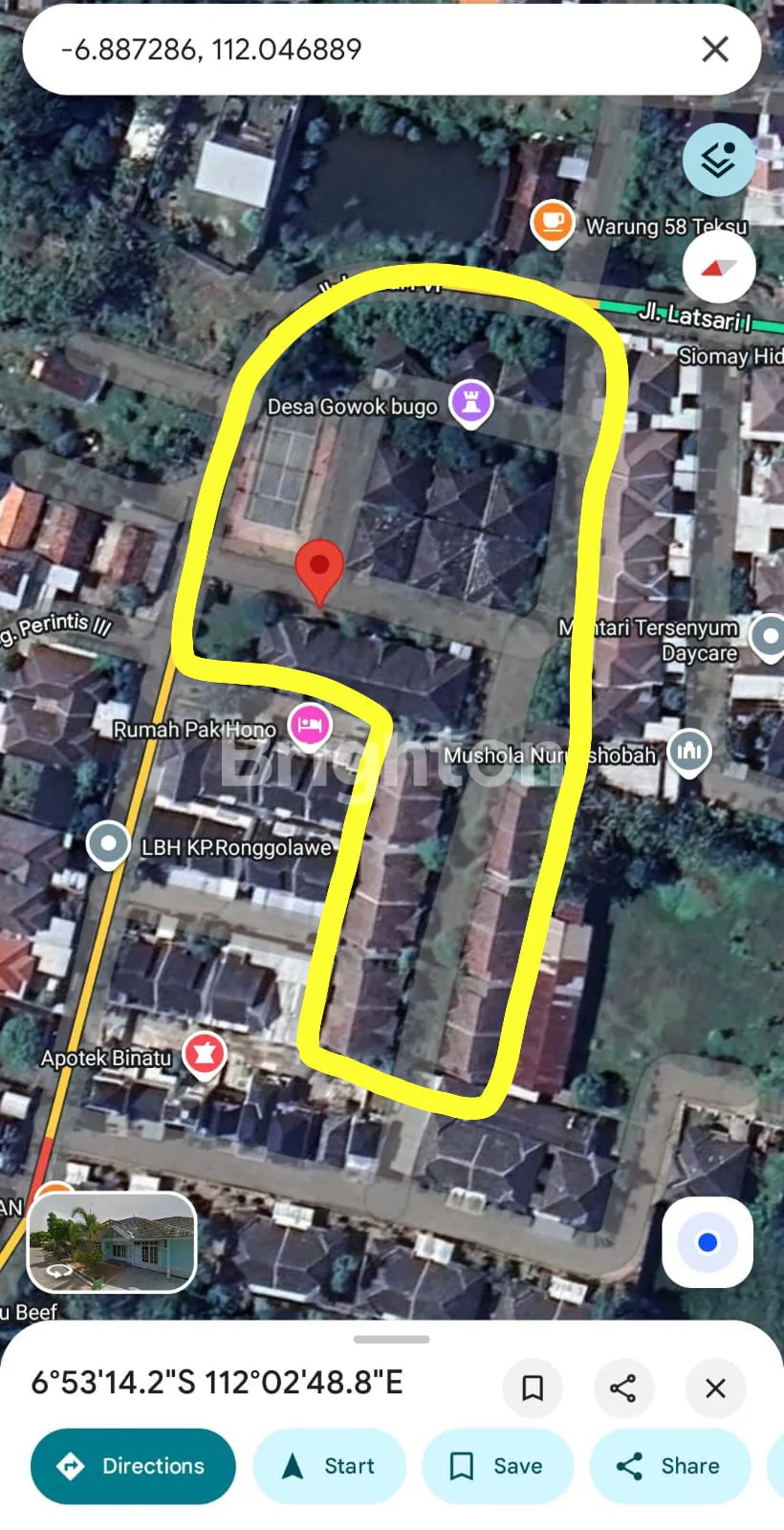Tap the Mushola Nur shobah marker
This screenshot has height=1530, width=784.
pos(688,751)
